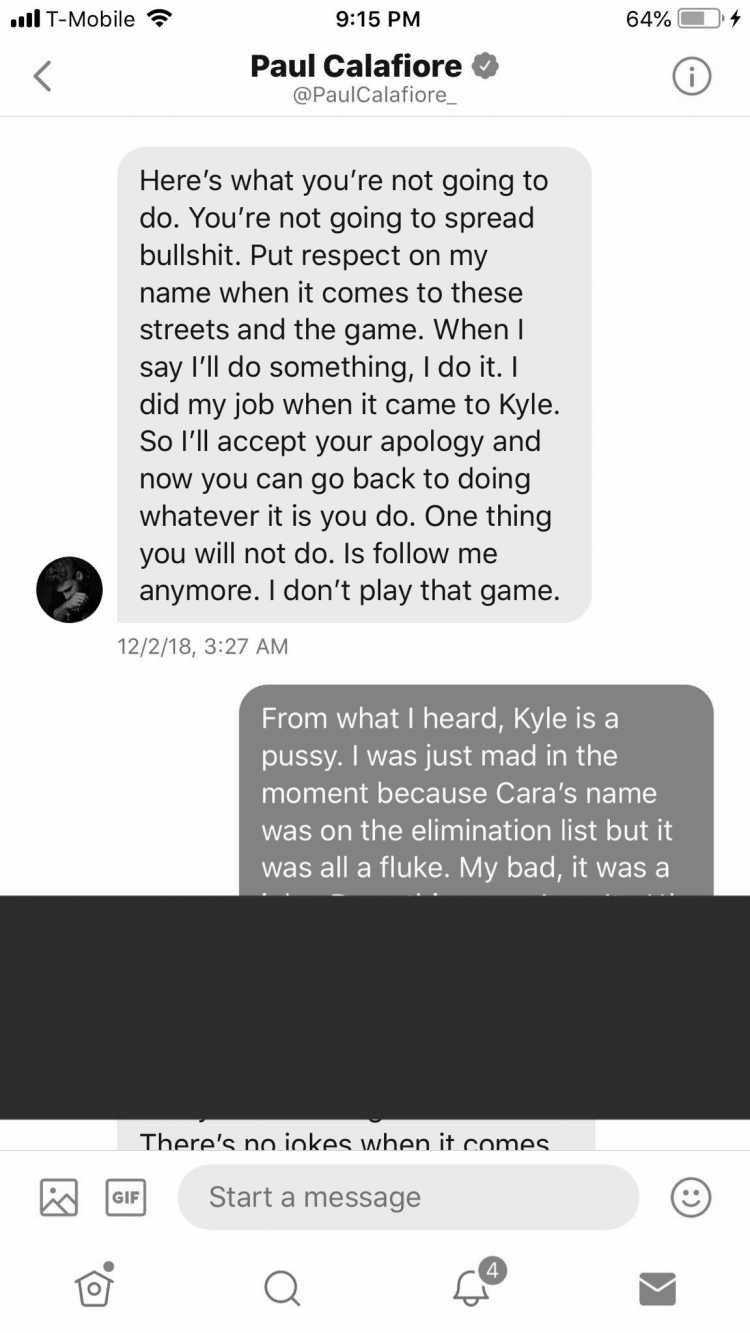Open the GIF picker
Image resolution: width=750 pixels, height=1333 pixels.
(126, 1197)
